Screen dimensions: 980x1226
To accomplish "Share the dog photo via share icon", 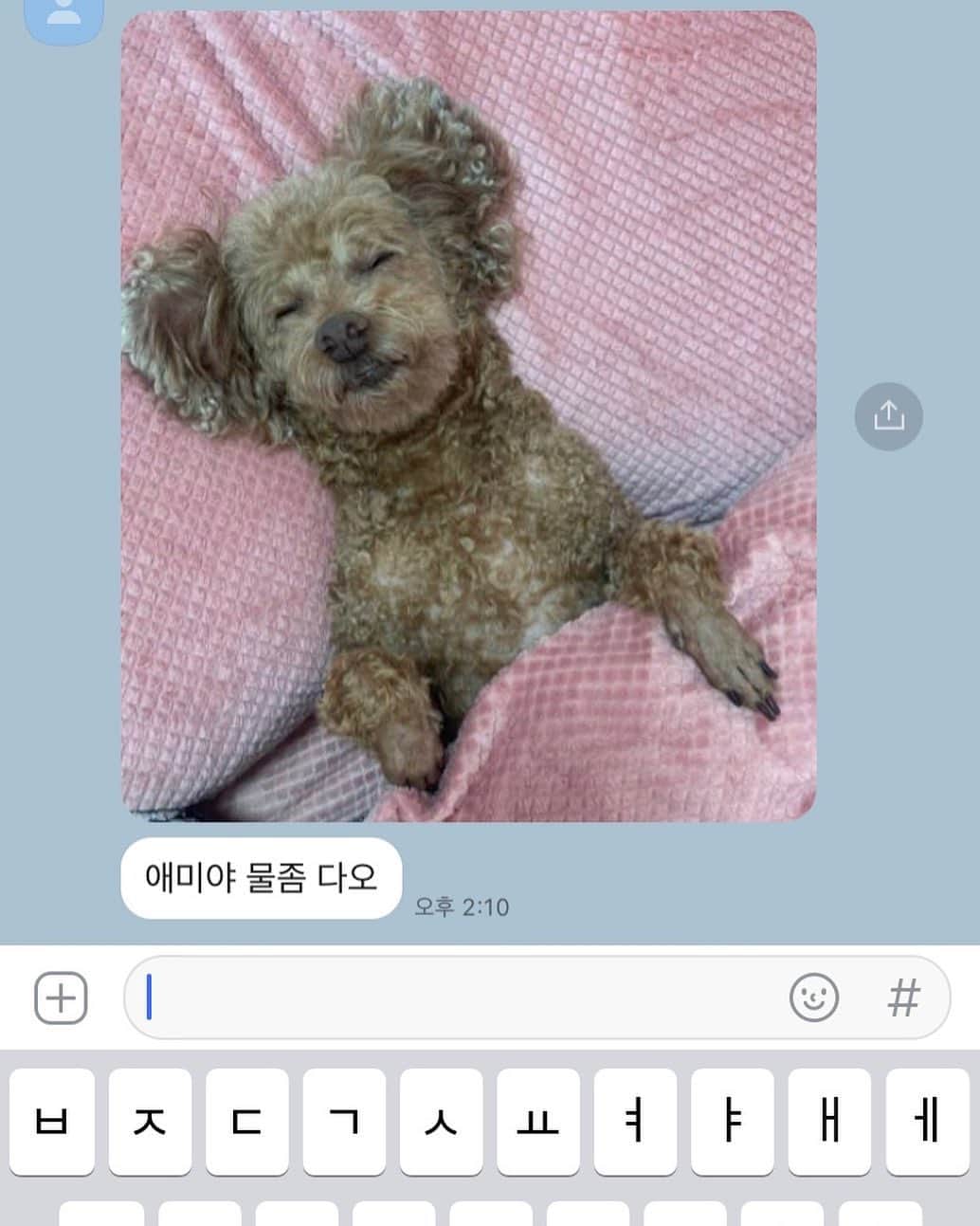I will click(888, 415).
